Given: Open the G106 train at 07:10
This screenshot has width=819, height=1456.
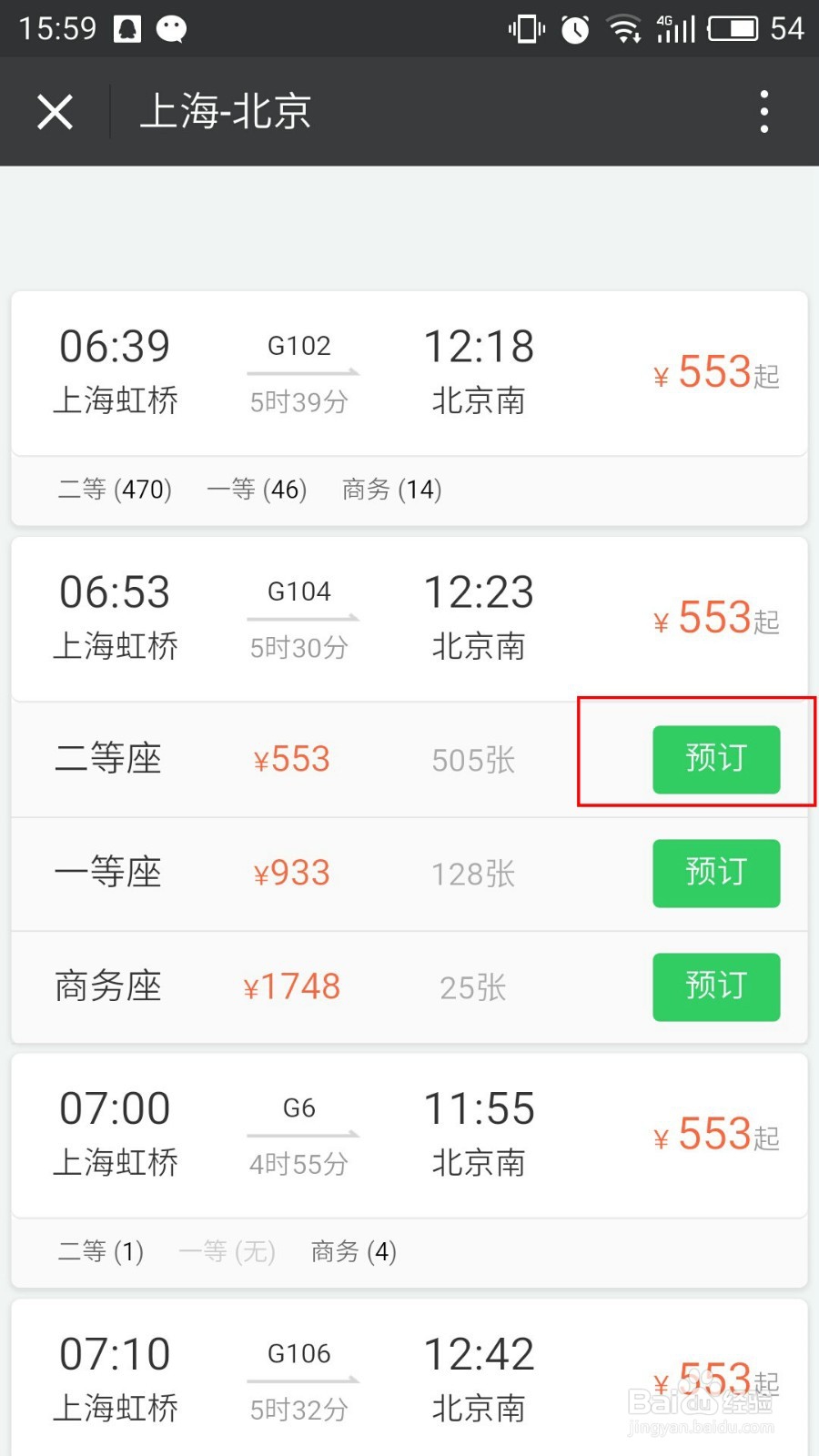Looking at the screenshot, I should click(x=409, y=1379).
